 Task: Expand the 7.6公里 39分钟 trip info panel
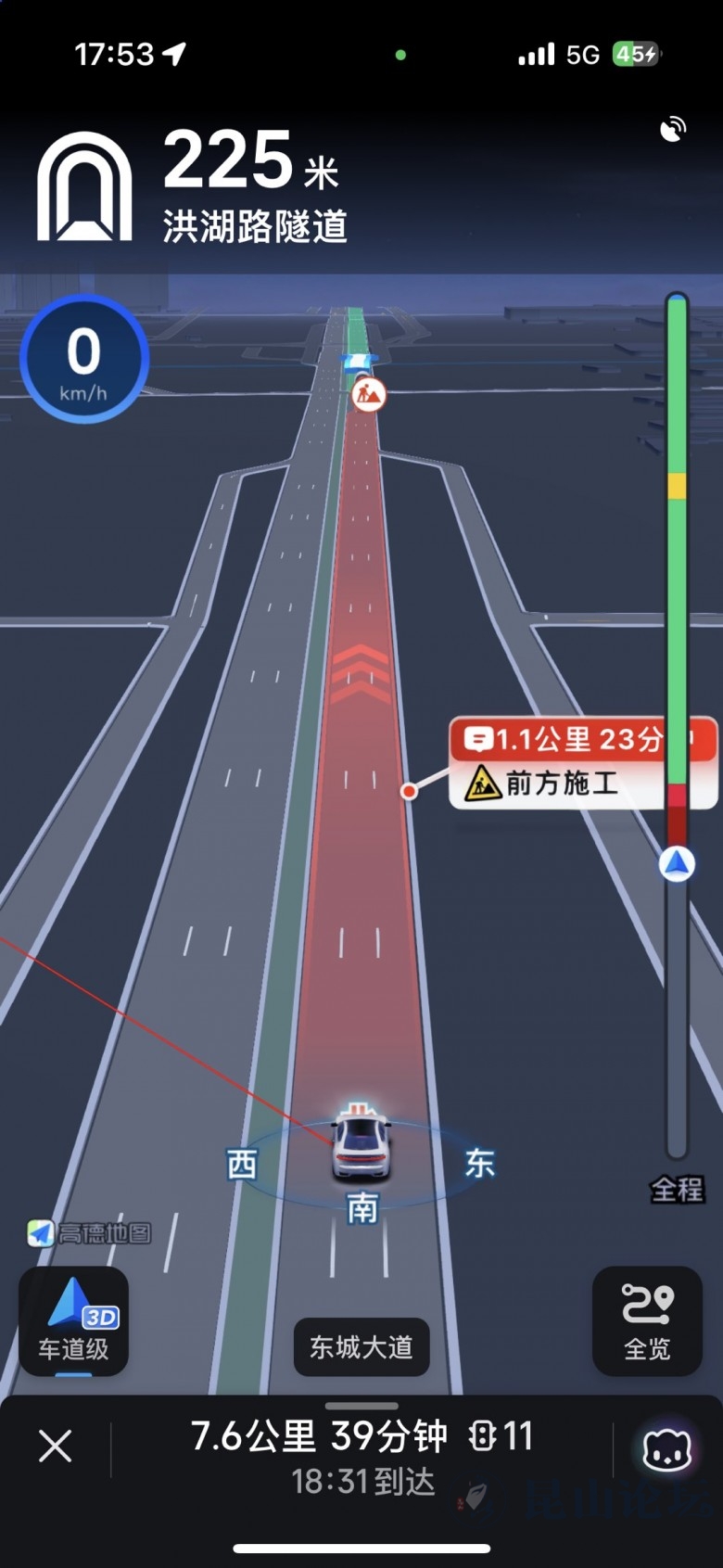(361, 1451)
